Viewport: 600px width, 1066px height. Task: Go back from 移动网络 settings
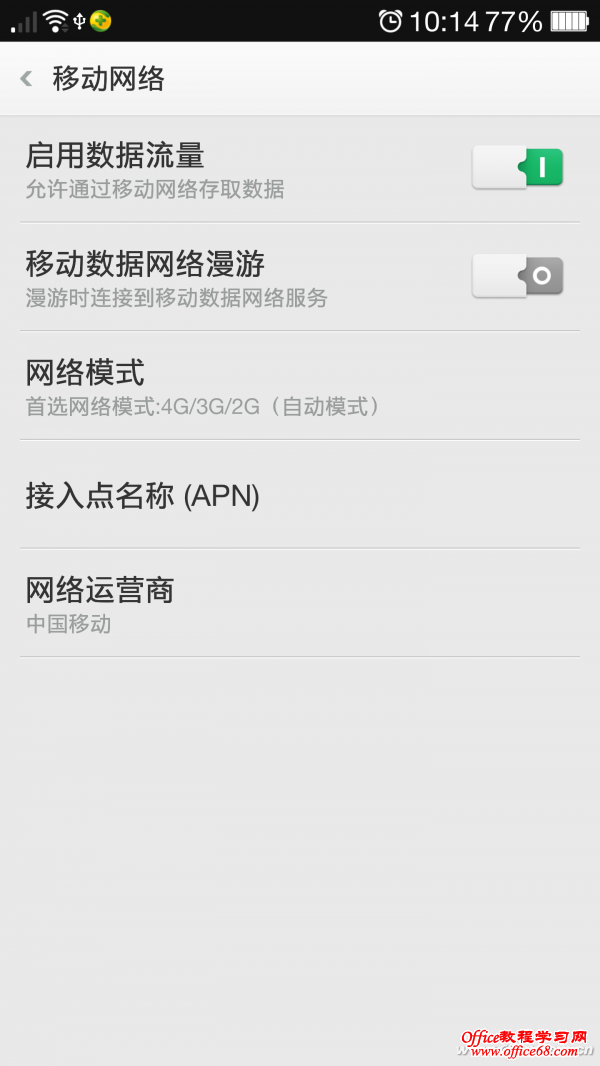click(27, 79)
